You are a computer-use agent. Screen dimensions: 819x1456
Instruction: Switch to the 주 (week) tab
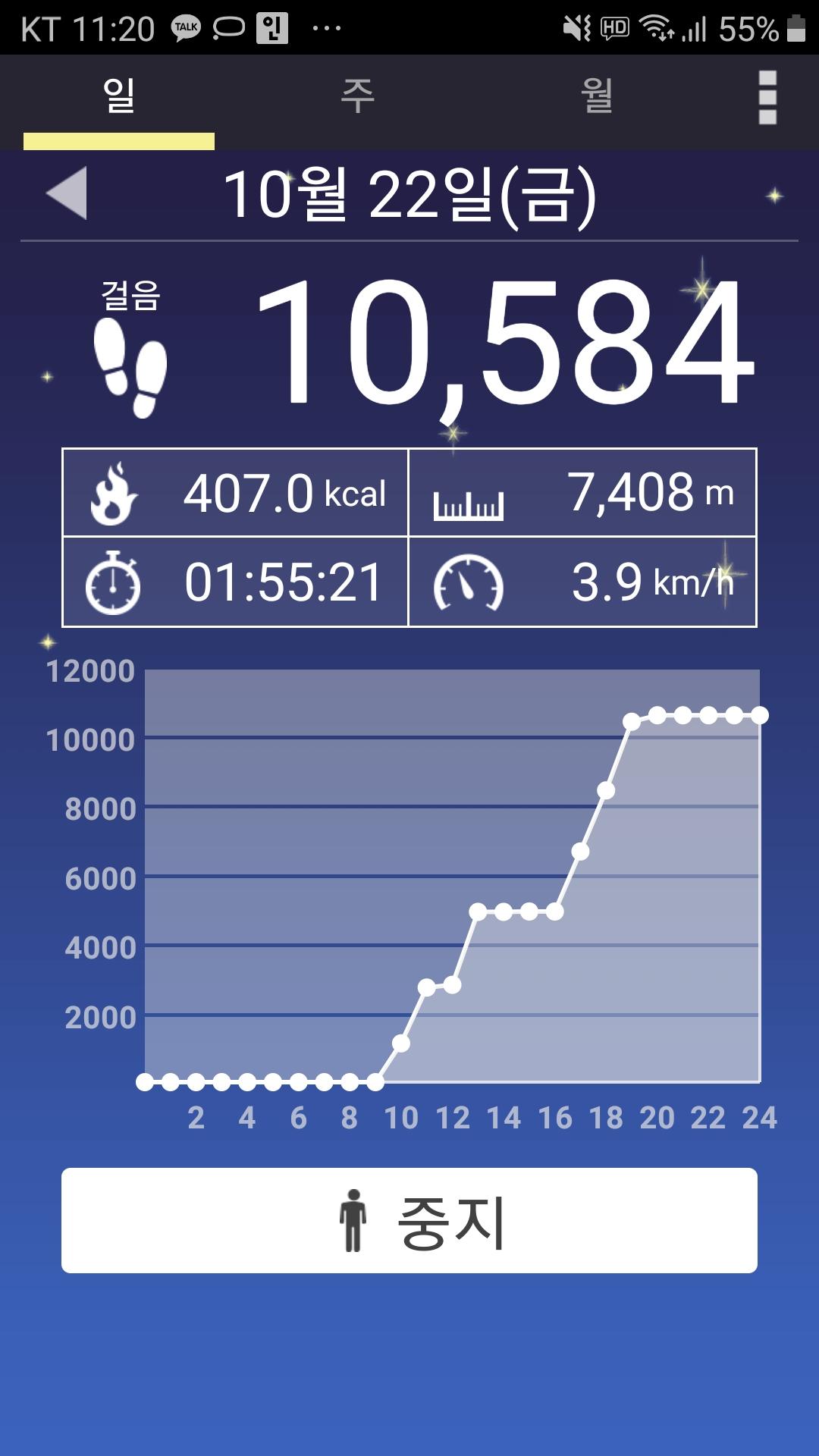coord(357,96)
